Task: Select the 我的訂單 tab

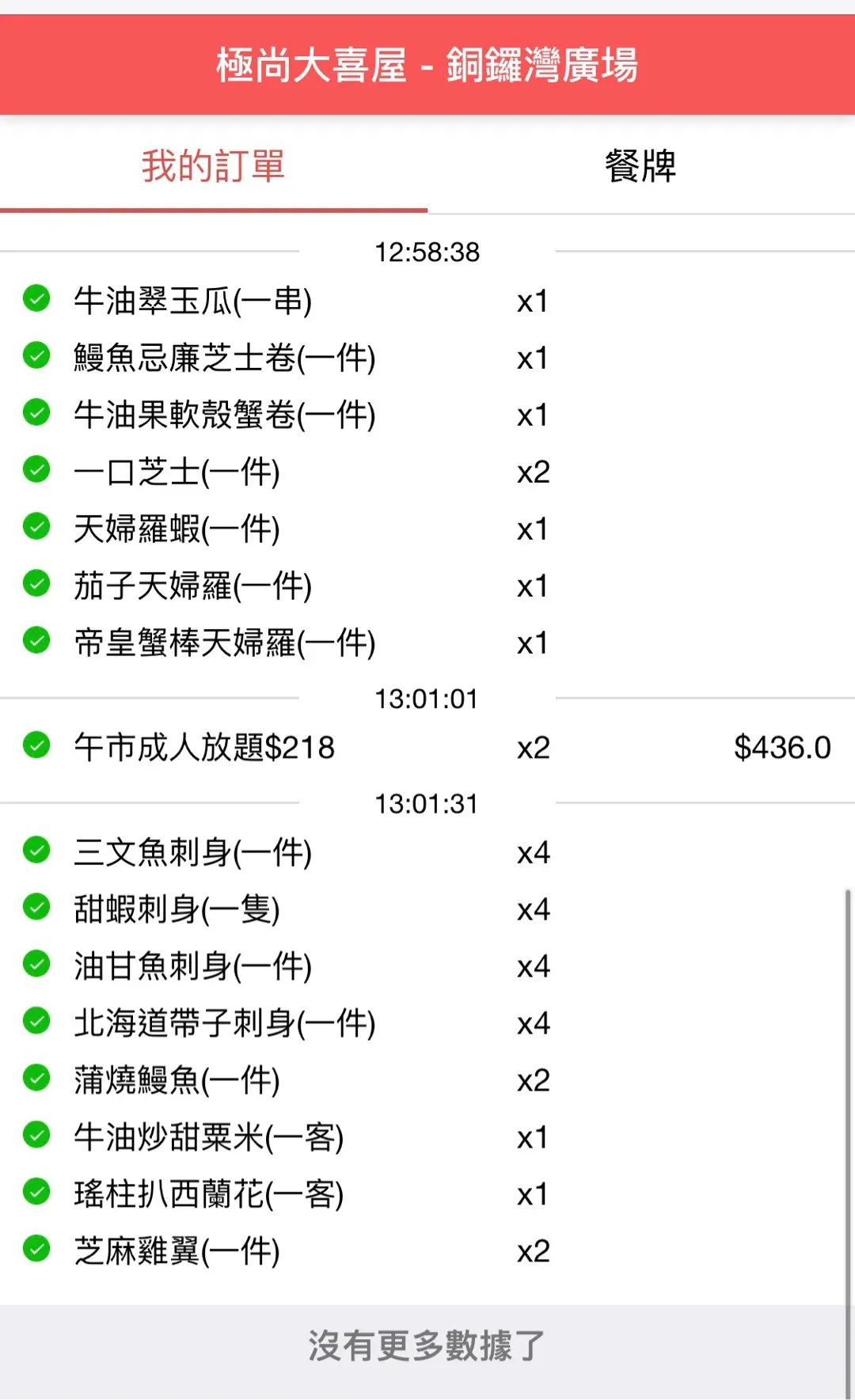Action: pyautogui.click(x=213, y=166)
